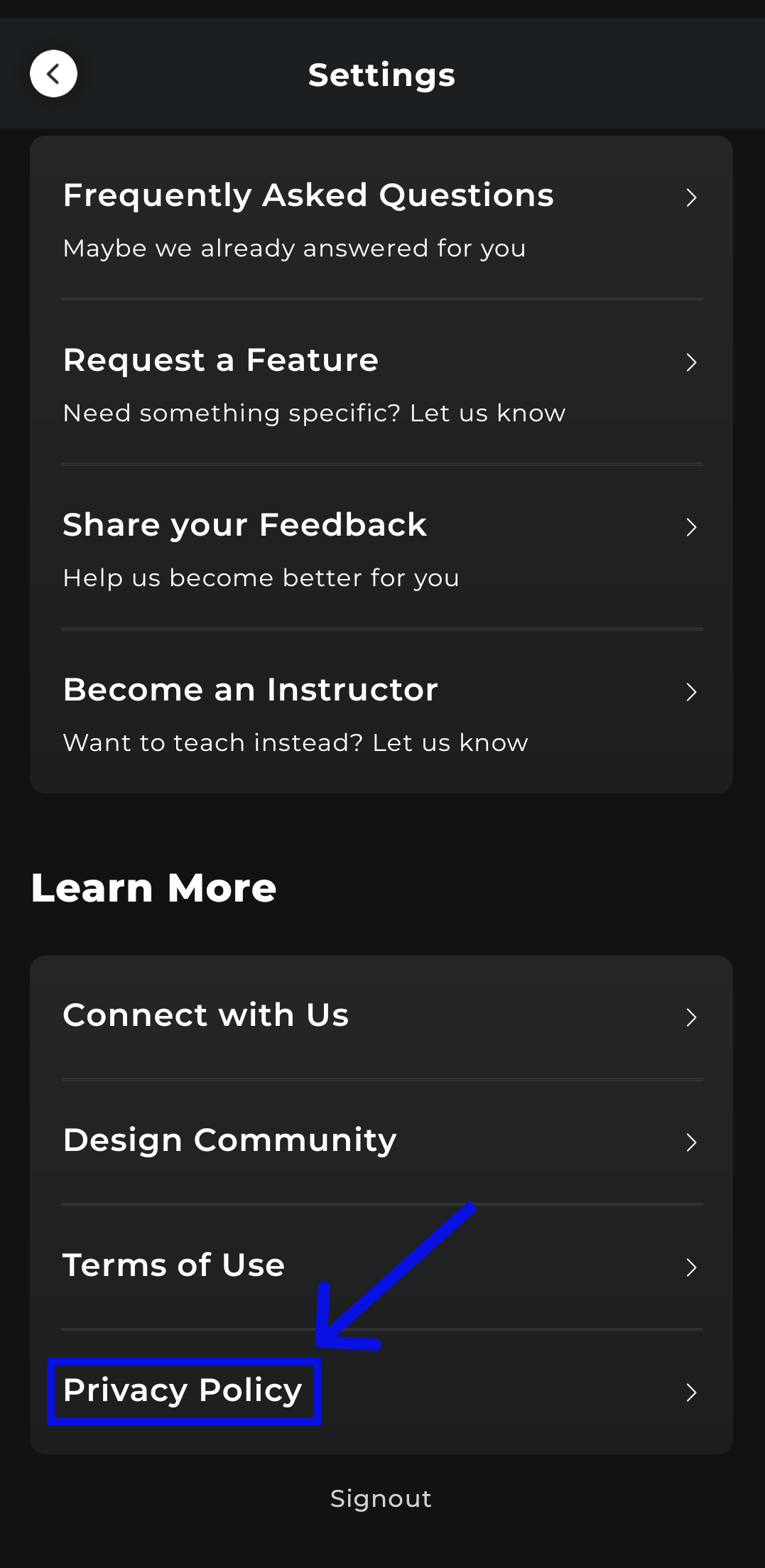Open Share your Feedback
The height and width of the screenshot is (1568, 765).
[x=381, y=548]
